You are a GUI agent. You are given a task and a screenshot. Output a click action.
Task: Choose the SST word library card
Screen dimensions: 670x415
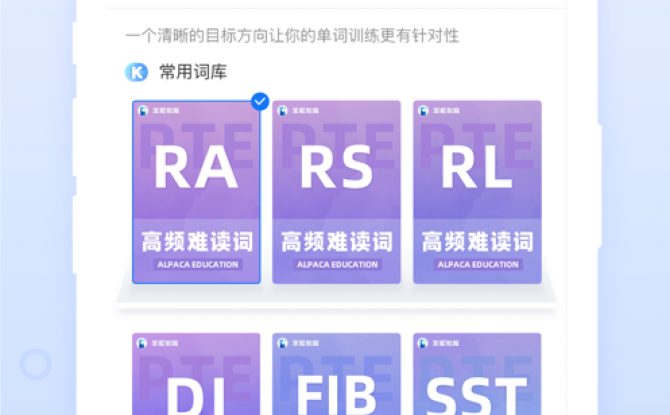(477, 375)
